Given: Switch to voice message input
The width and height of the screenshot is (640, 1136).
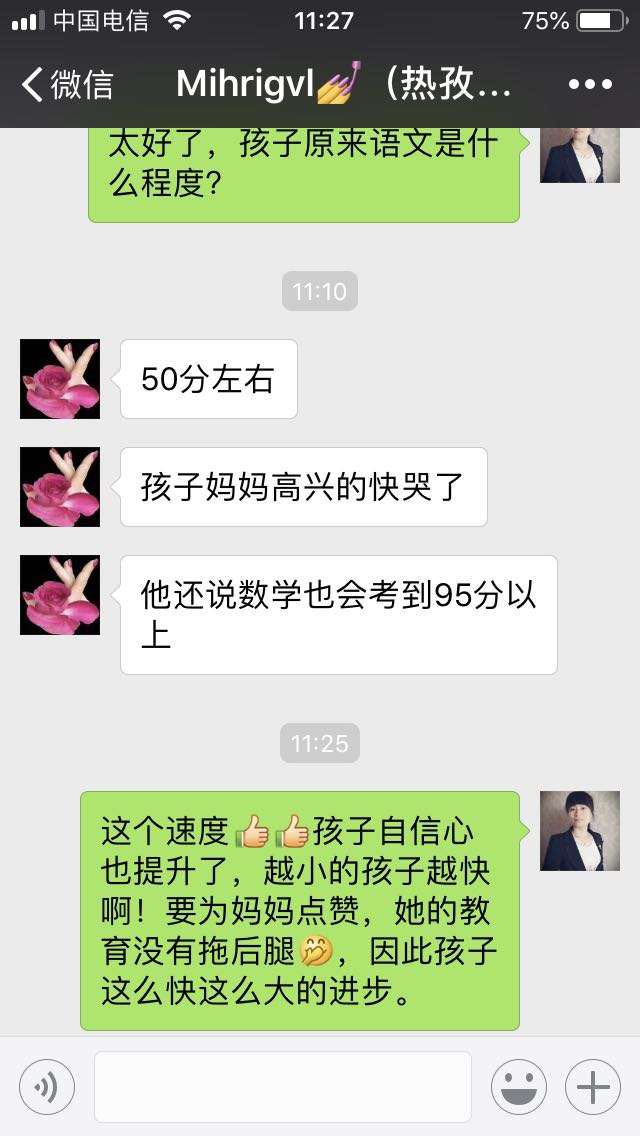Looking at the screenshot, I should coord(47,1087).
